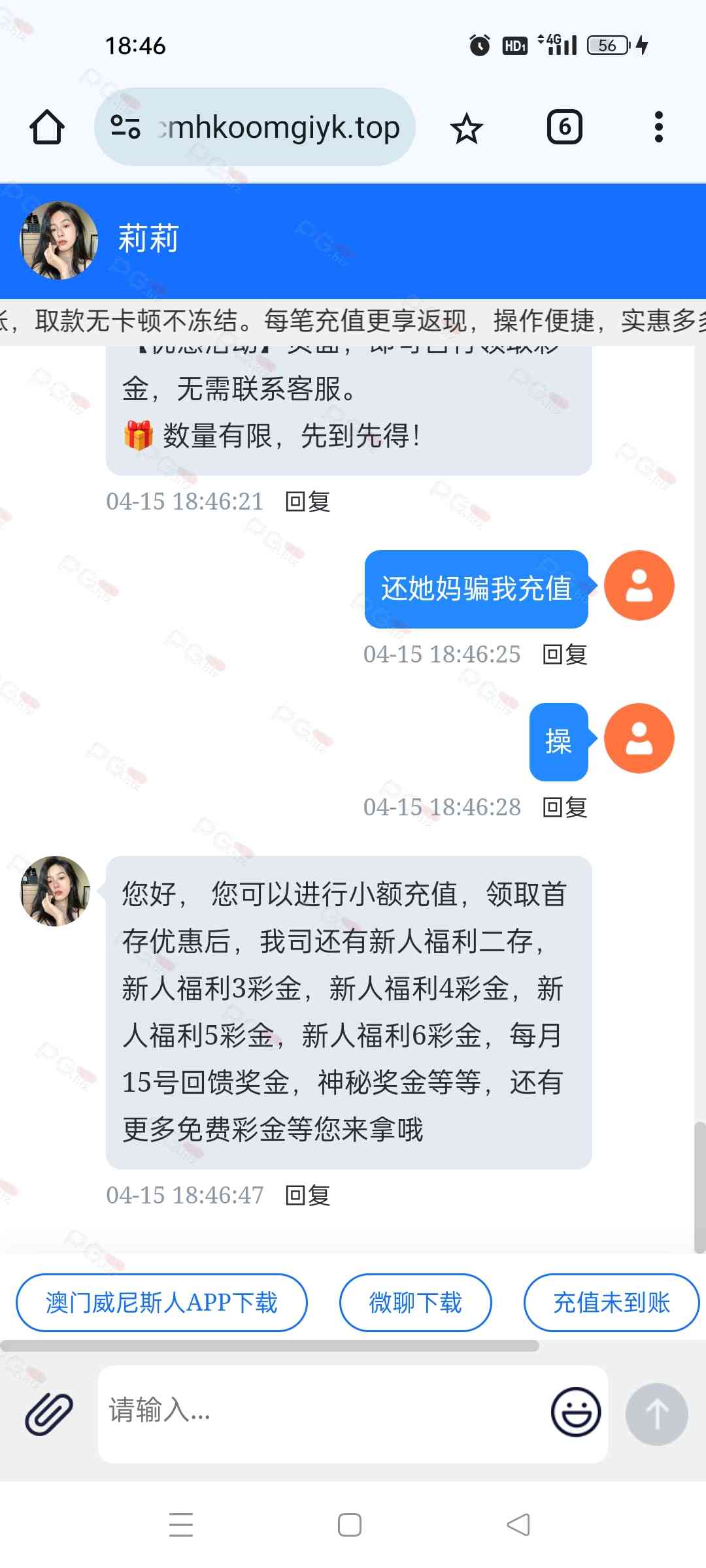Image resolution: width=706 pixels, height=1568 pixels.
Task: Send the message with the arrow button
Action: [x=656, y=1414]
